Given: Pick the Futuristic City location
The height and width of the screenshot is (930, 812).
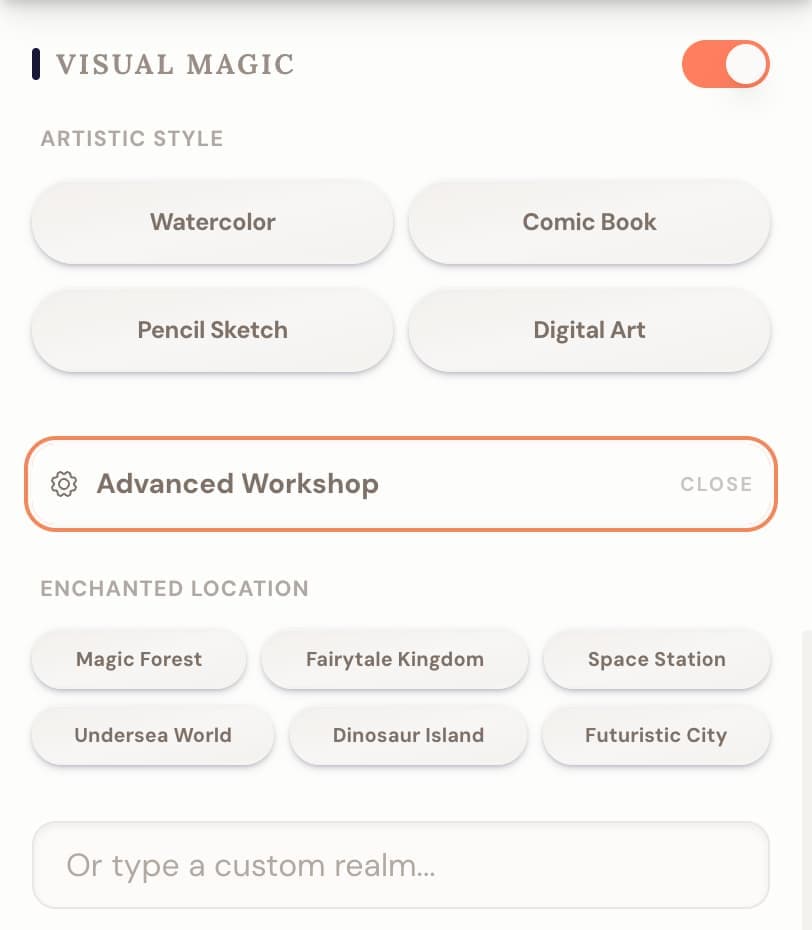Looking at the screenshot, I should [656, 735].
